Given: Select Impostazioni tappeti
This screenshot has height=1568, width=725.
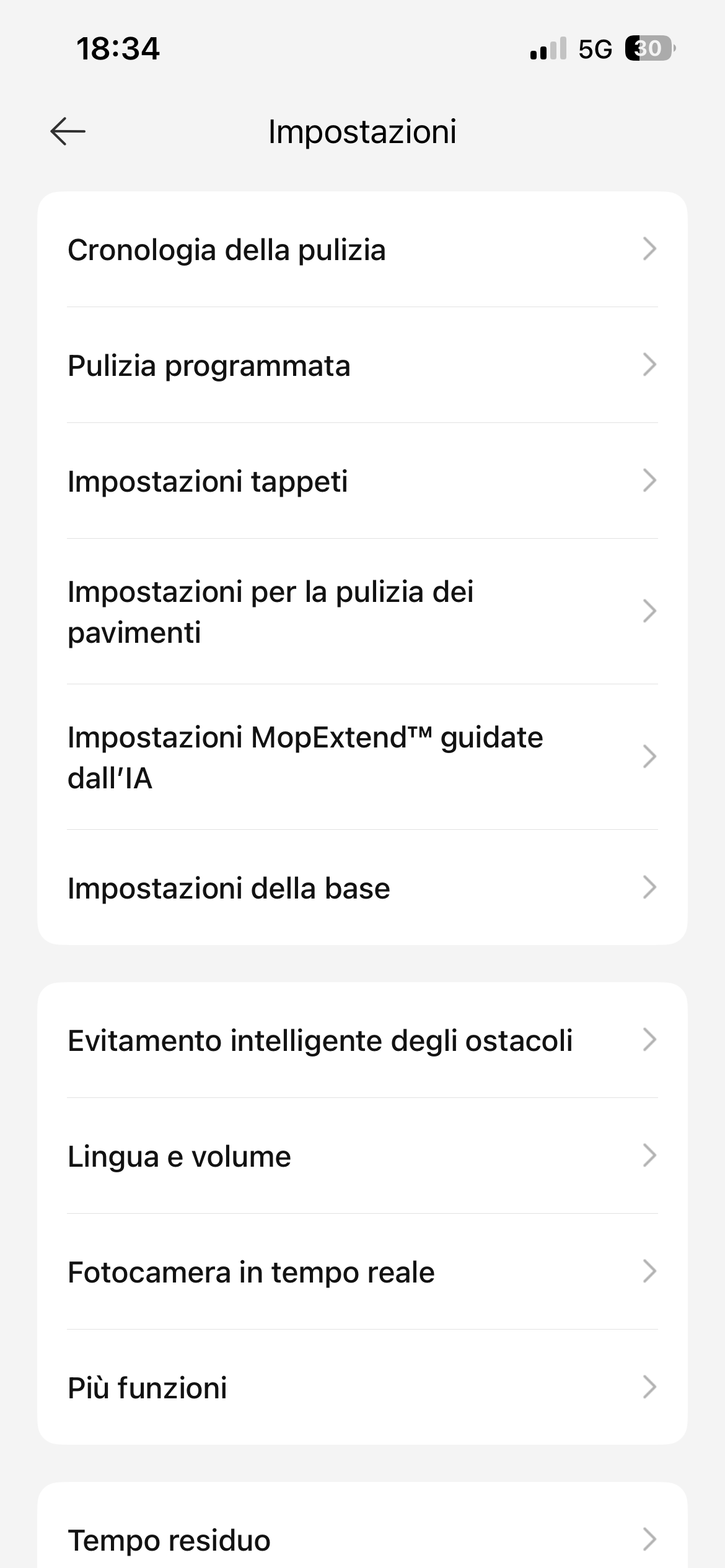Looking at the screenshot, I should coord(362,481).
